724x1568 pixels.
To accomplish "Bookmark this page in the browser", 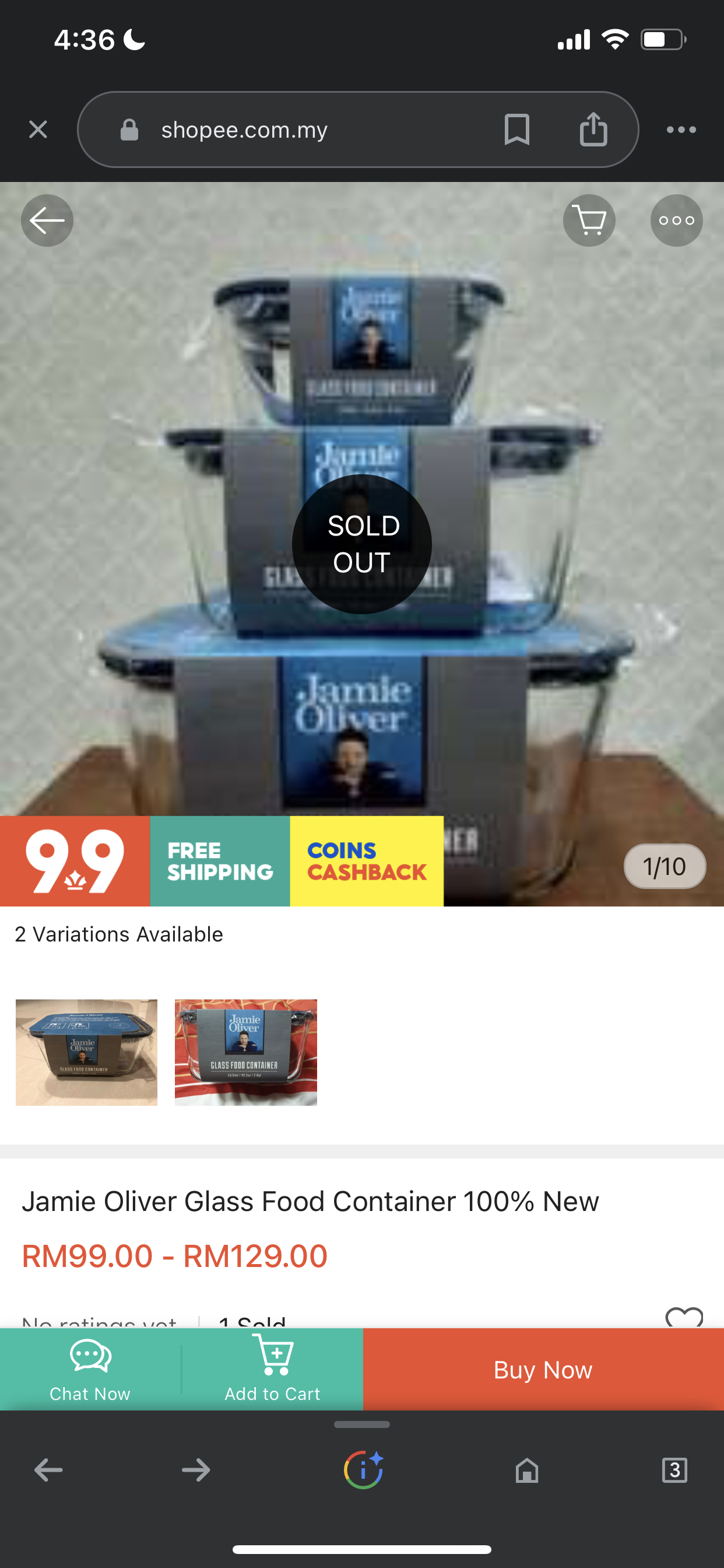I will (516, 129).
